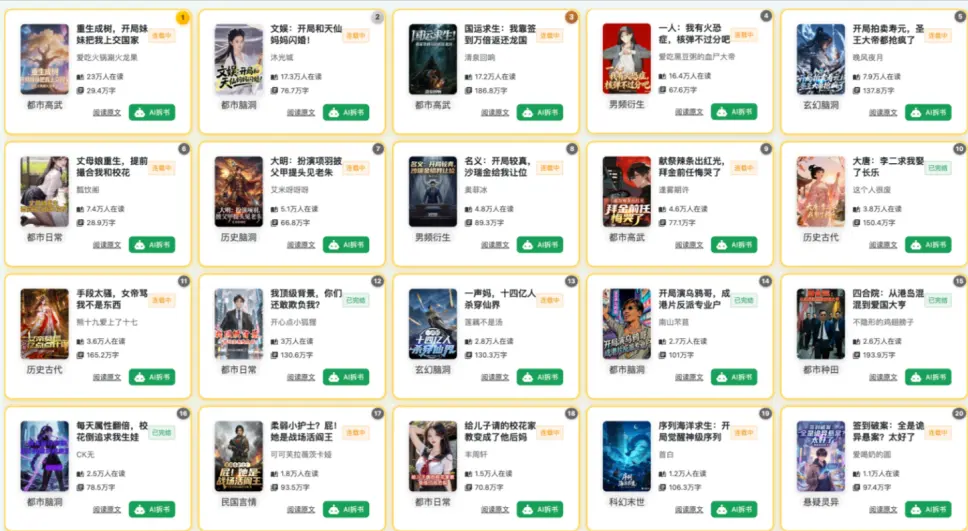Tap AI拆书 on 国运求生 book card

[x=540, y=112]
